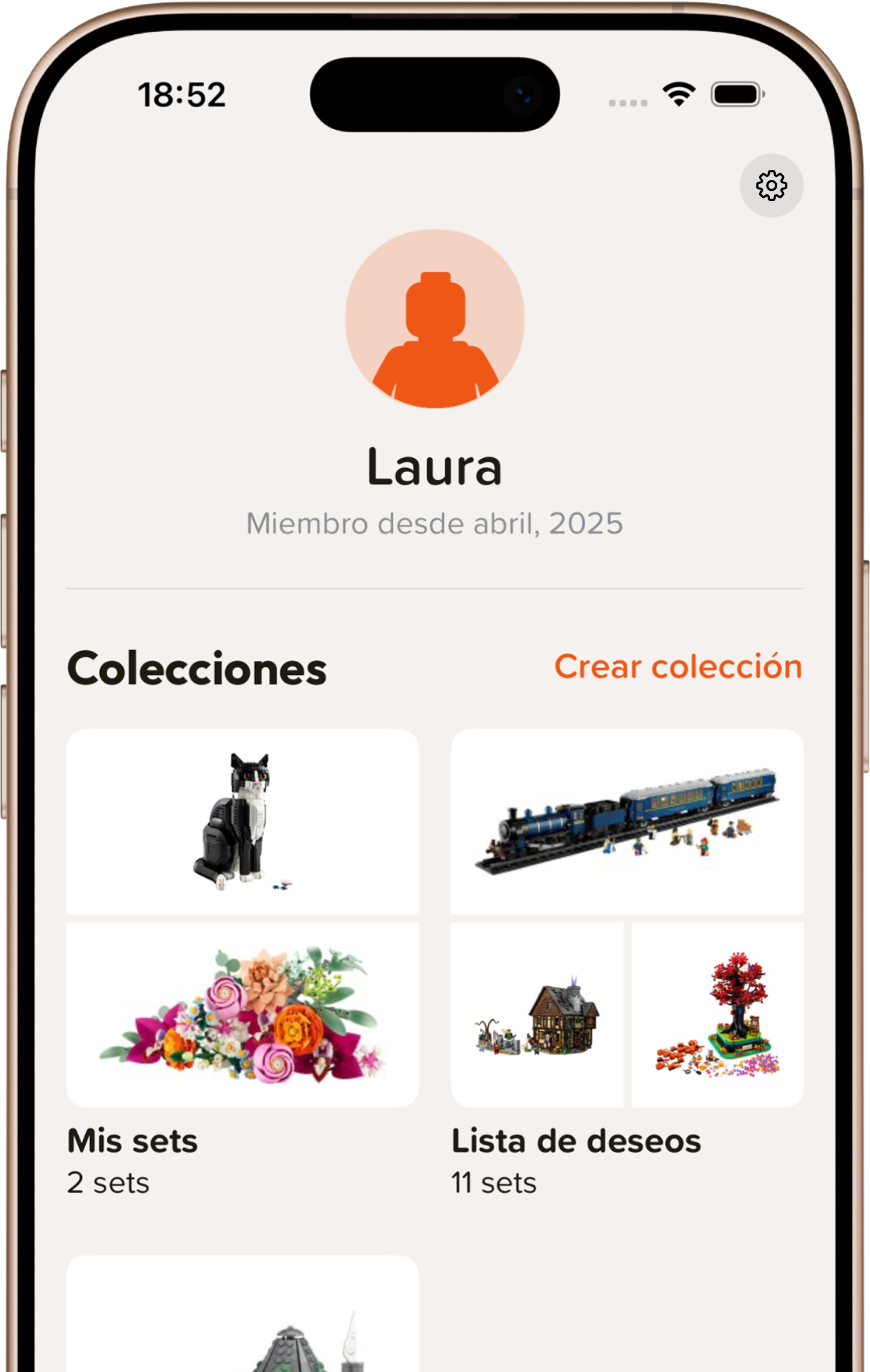
Task: Open the partially visible third collection card
Action: (x=242, y=1316)
